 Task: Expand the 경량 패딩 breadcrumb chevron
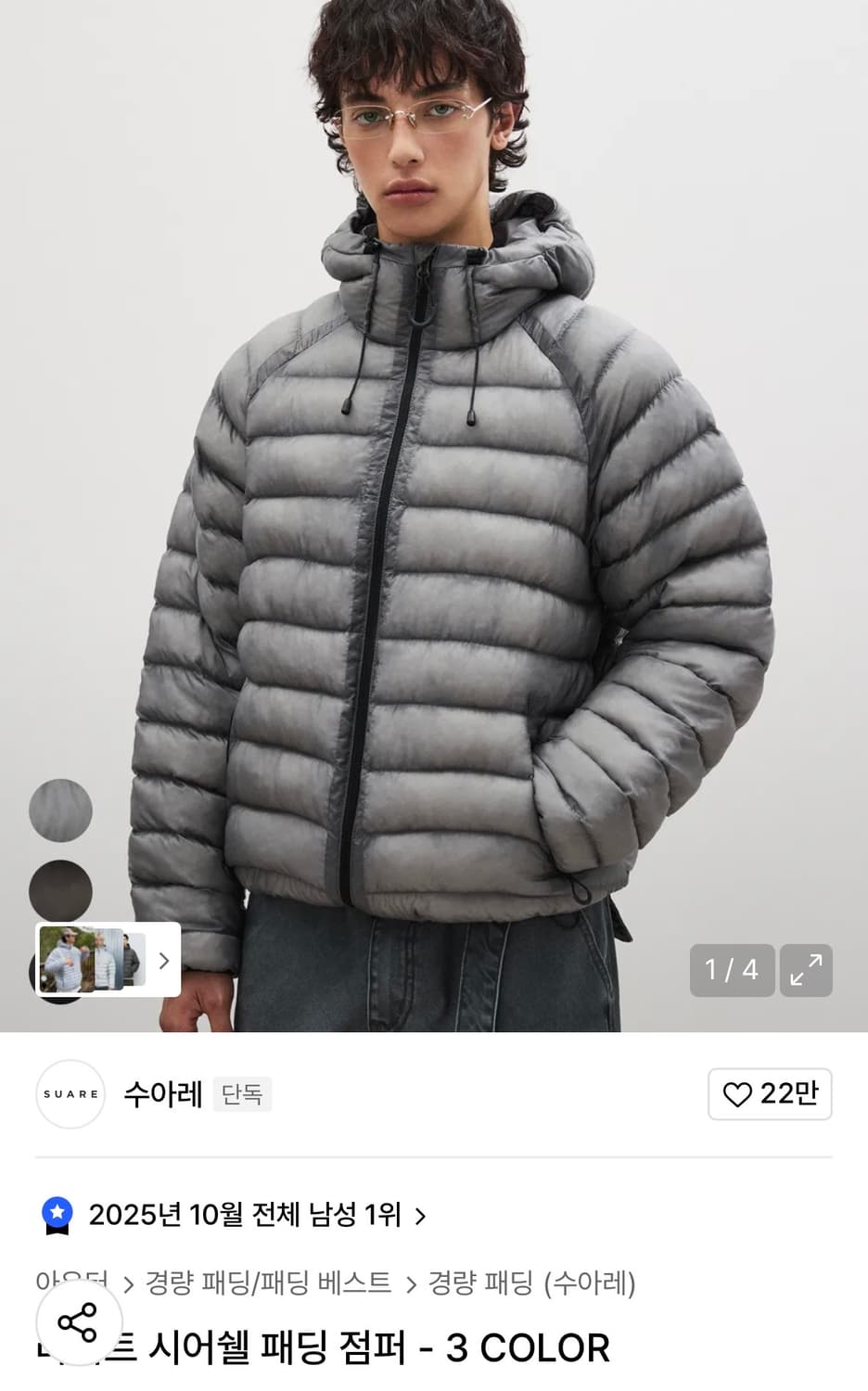coord(412,1283)
